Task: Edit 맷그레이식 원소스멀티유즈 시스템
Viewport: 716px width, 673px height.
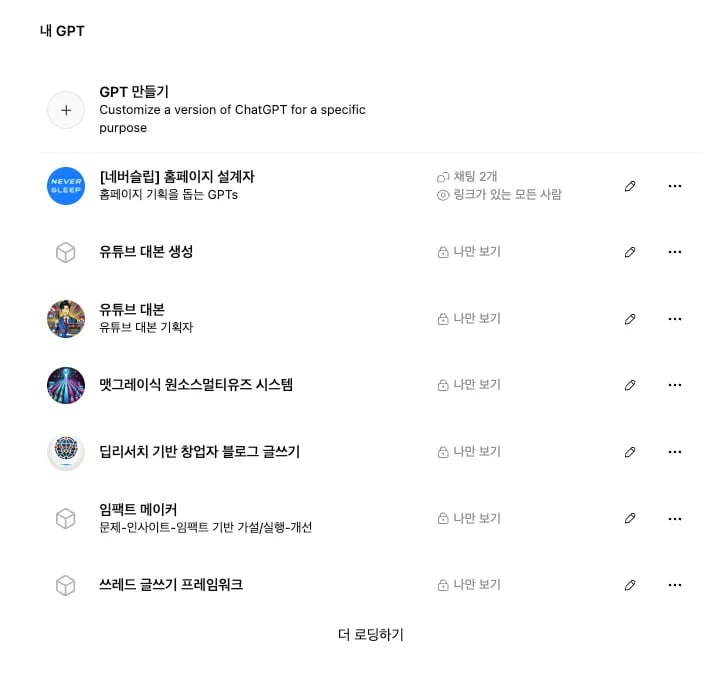Action: [630, 385]
